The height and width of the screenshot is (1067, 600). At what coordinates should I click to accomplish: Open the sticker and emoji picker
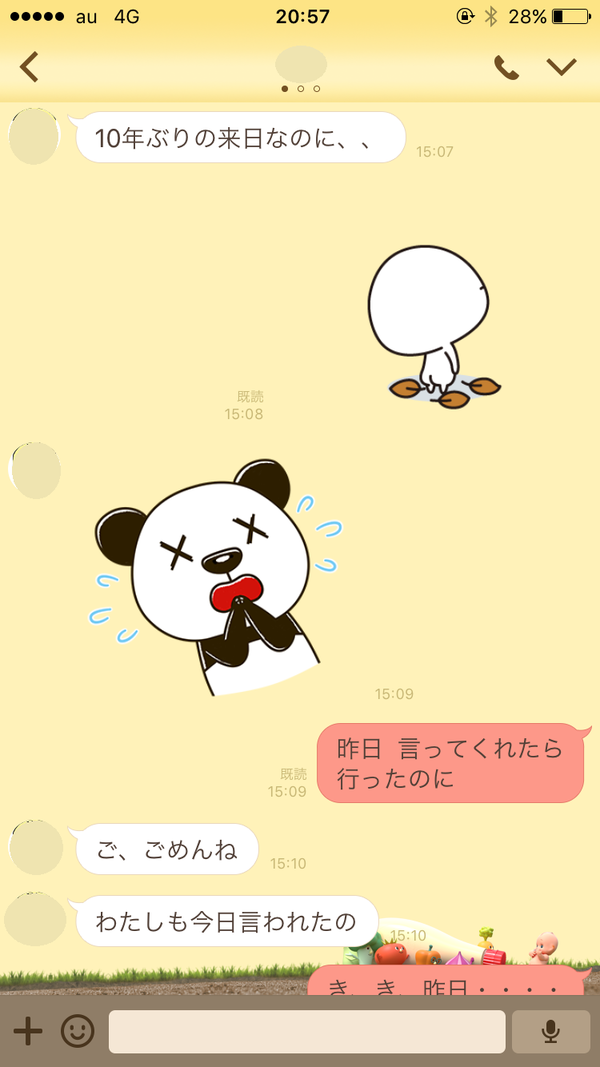point(77,1031)
